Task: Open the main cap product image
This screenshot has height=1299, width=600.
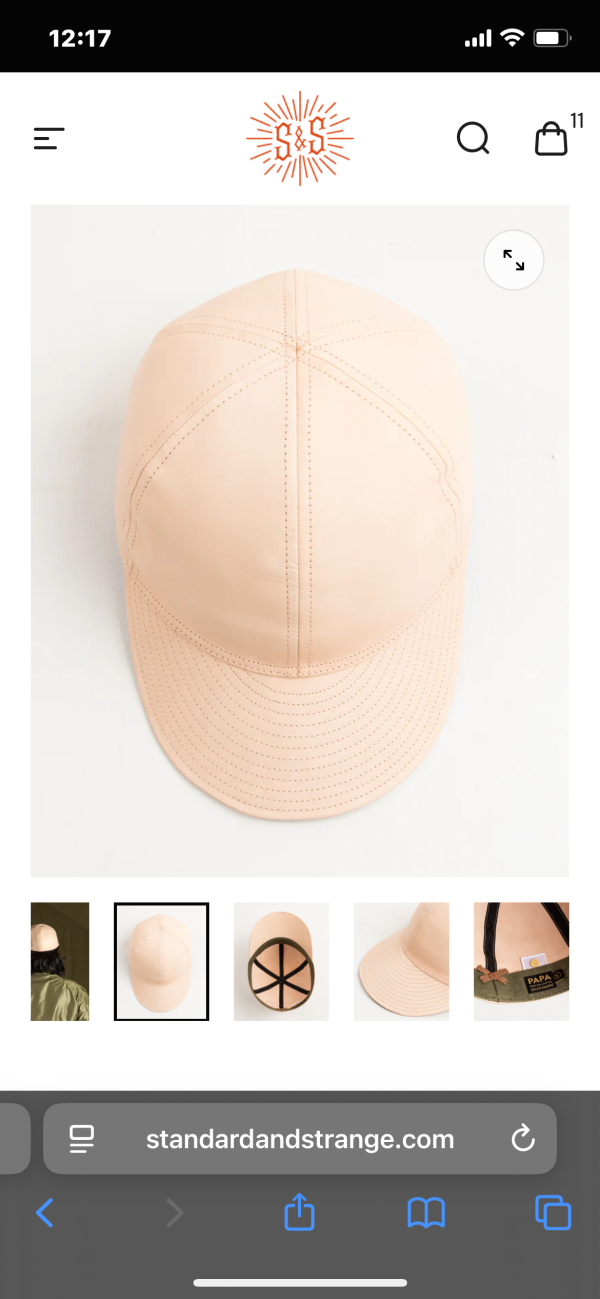Action: pyautogui.click(x=300, y=541)
